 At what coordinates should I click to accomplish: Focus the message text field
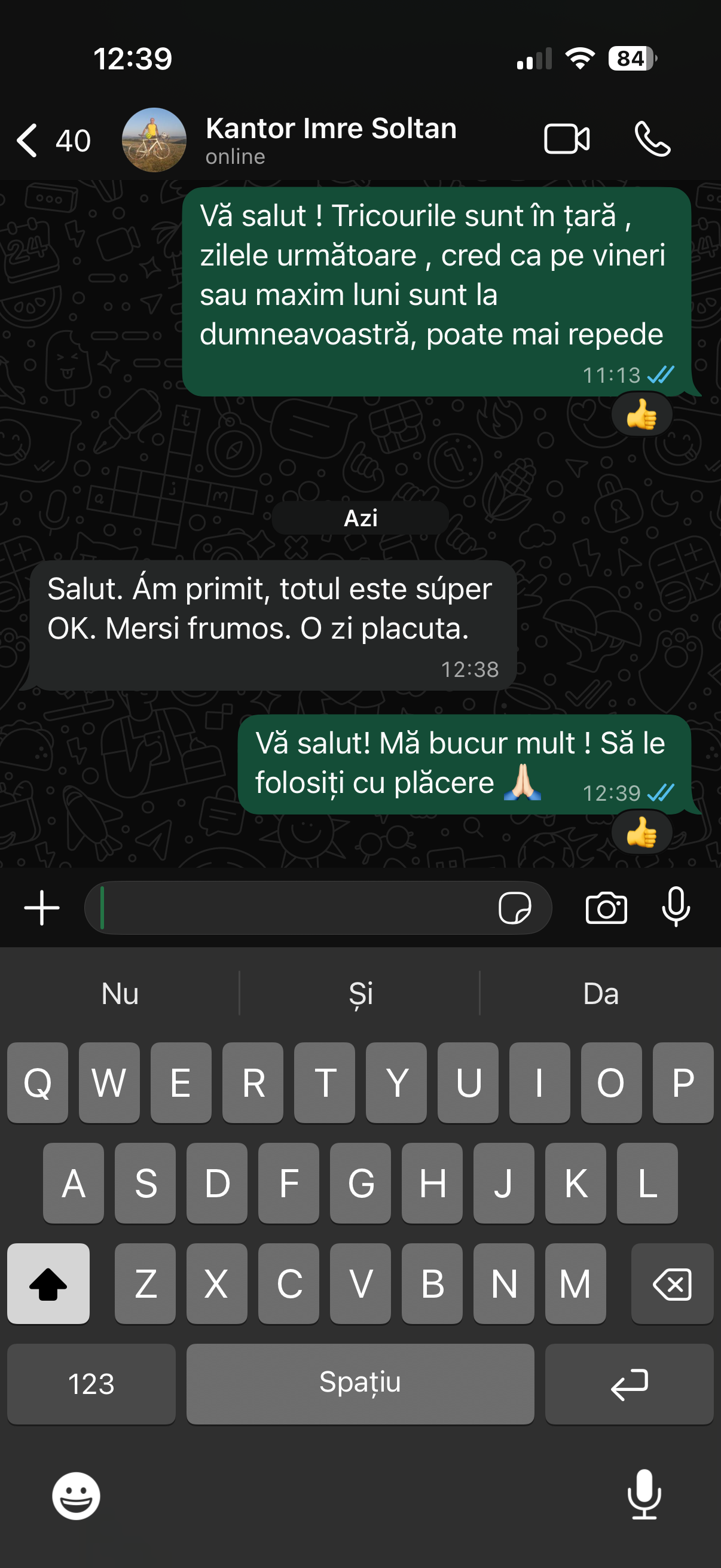click(x=292, y=908)
